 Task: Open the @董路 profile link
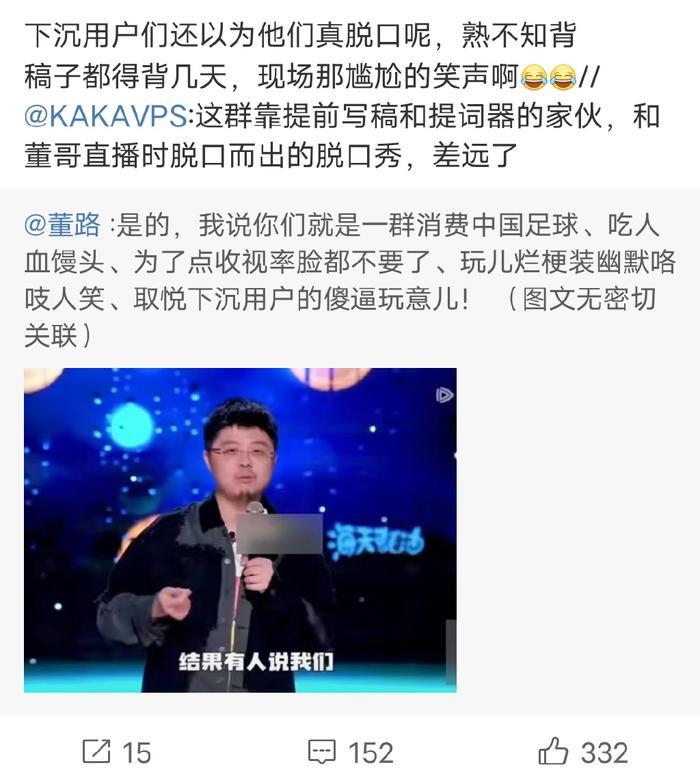(x=62, y=224)
